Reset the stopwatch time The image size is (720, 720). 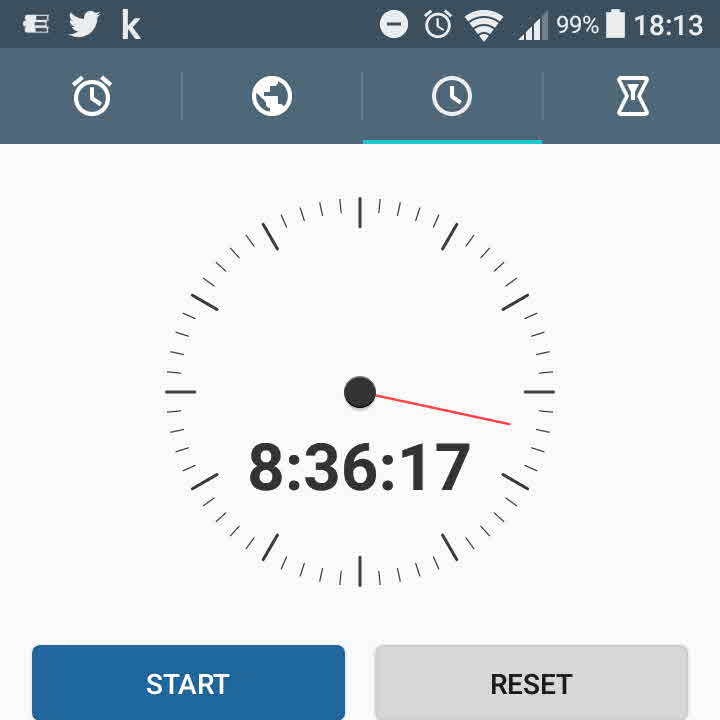click(x=531, y=683)
